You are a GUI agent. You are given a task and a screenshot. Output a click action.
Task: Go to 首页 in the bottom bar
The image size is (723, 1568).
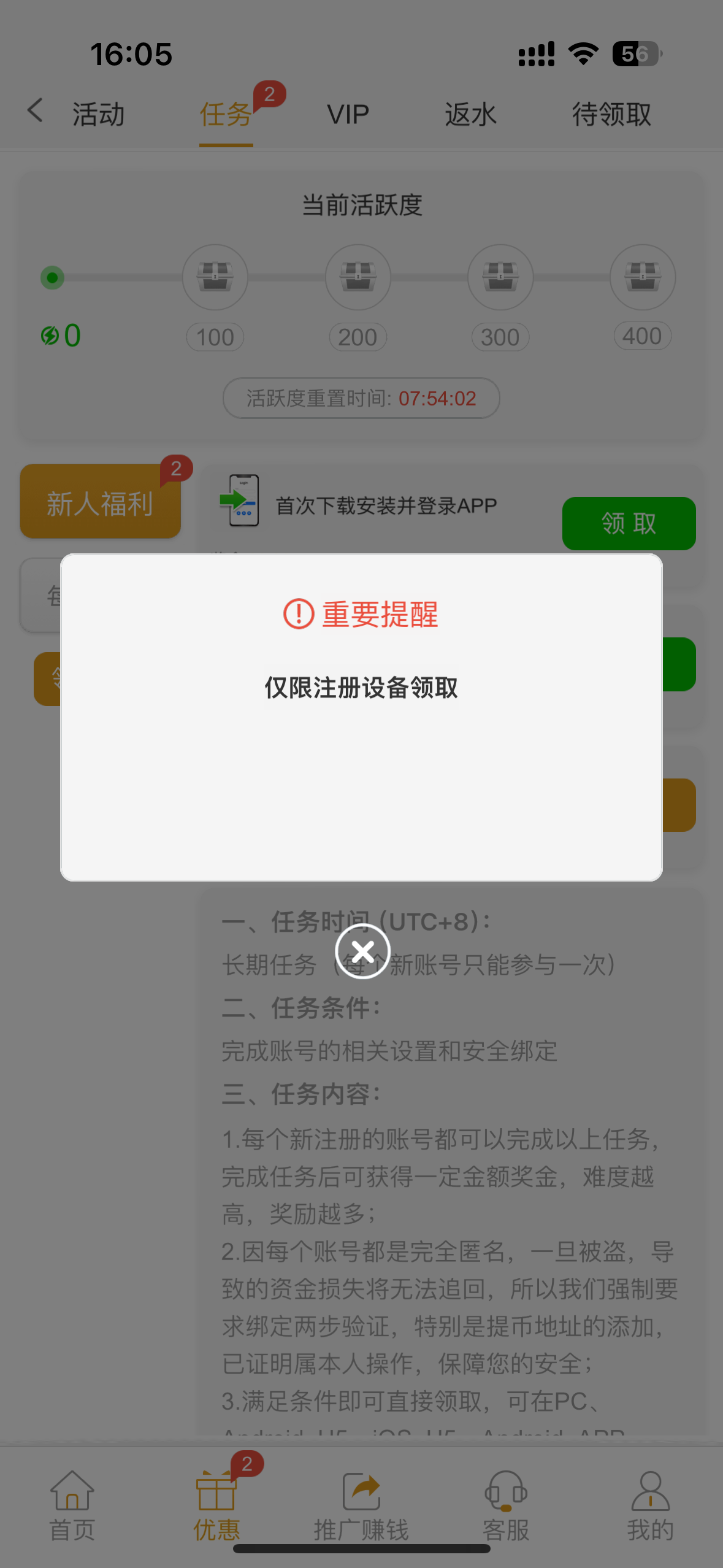click(x=72, y=1505)
